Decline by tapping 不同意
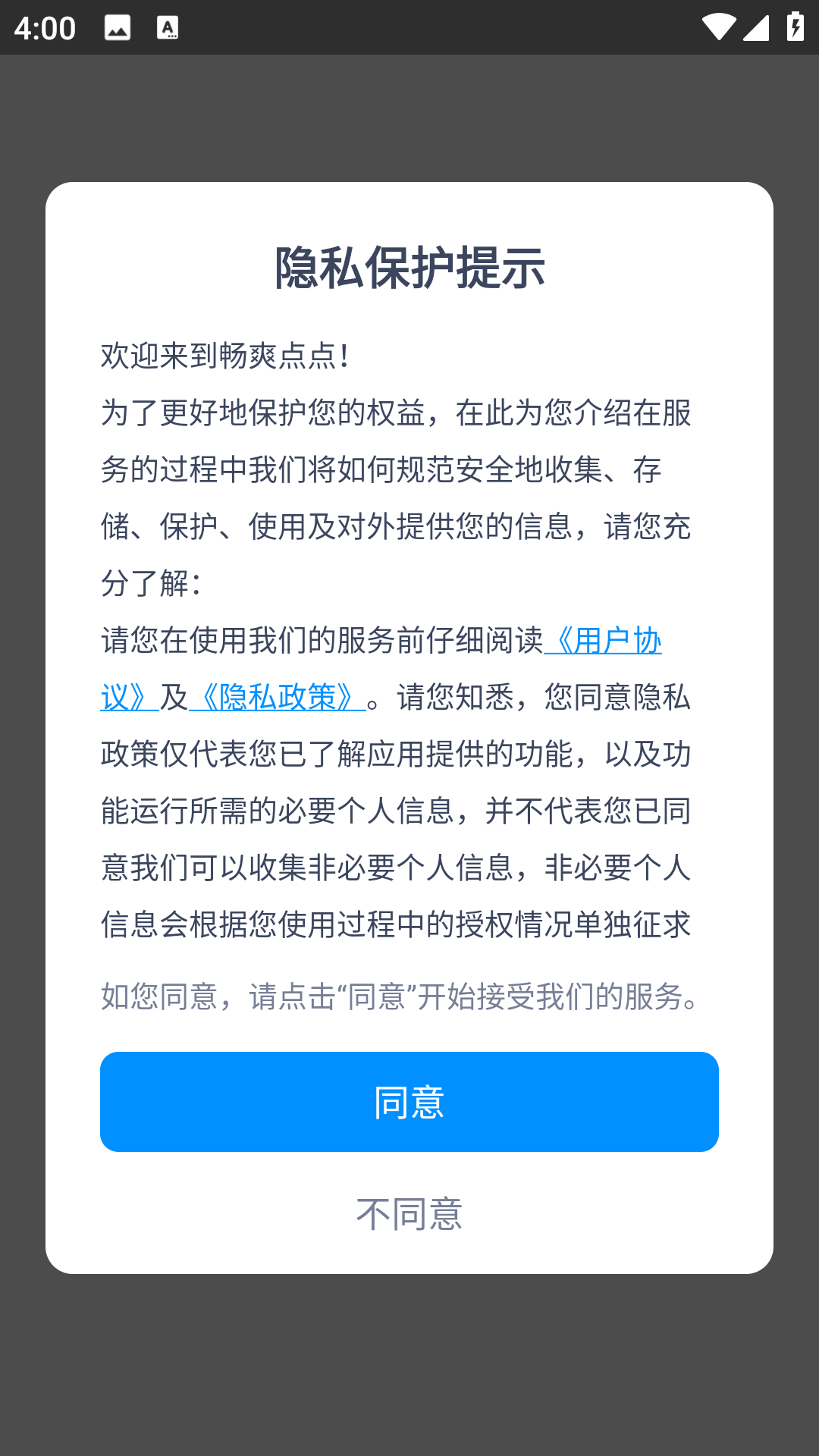This screenshot has height=1456, width=819. (409, 1214)
